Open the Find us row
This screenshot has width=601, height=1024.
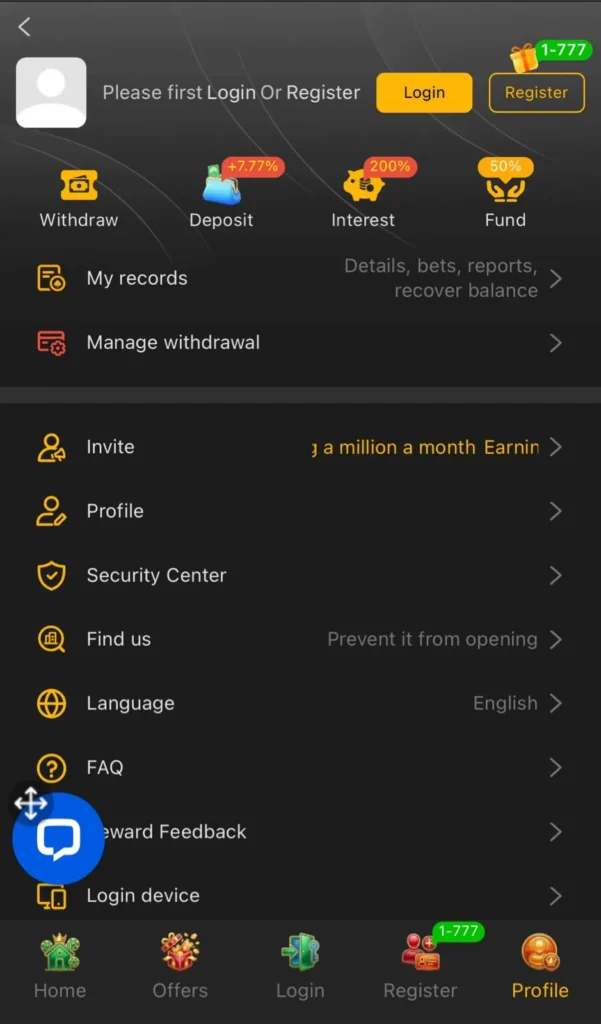click(x=300, y=639)
